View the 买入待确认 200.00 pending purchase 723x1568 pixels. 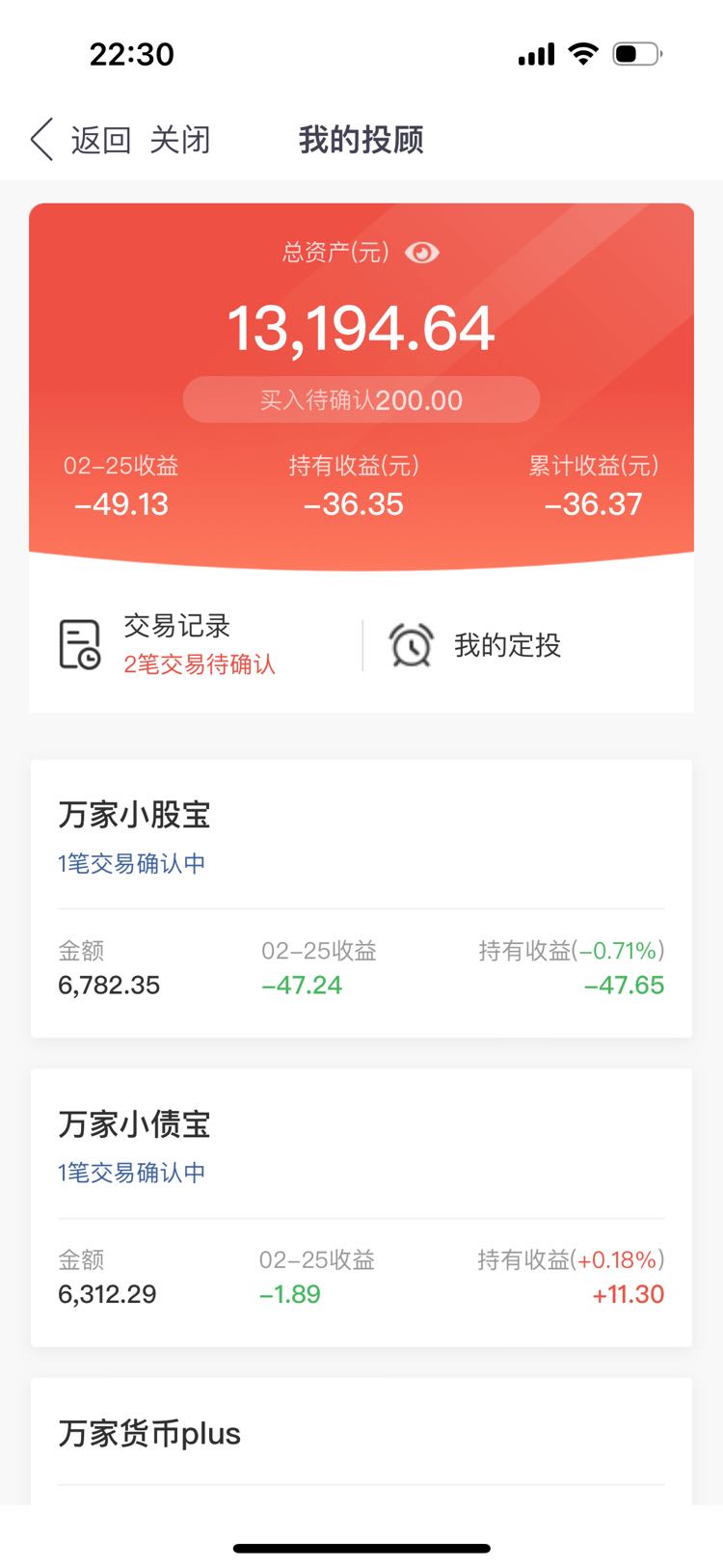361,399
